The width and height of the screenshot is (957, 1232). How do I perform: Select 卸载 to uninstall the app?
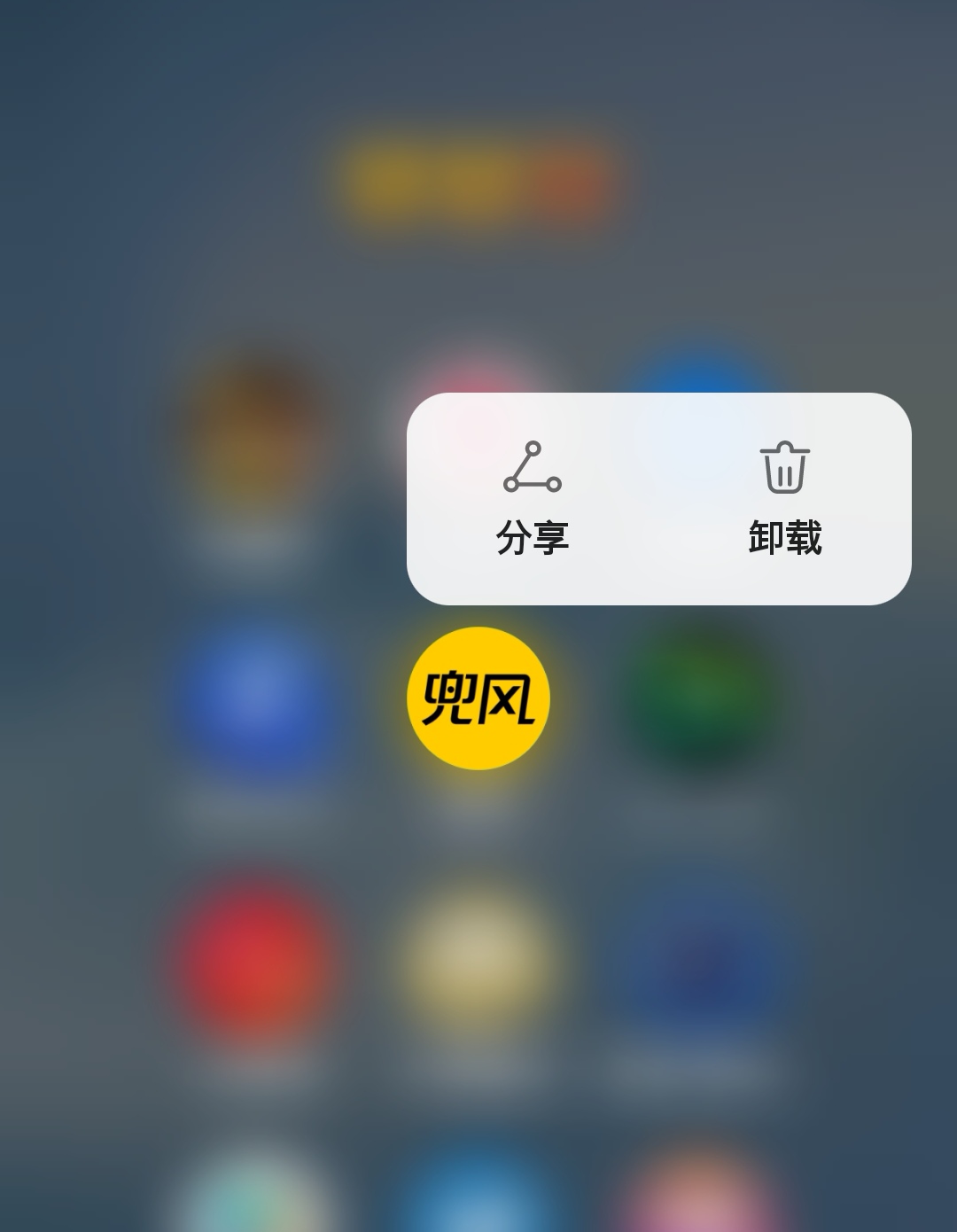click(x=784, y=499)
